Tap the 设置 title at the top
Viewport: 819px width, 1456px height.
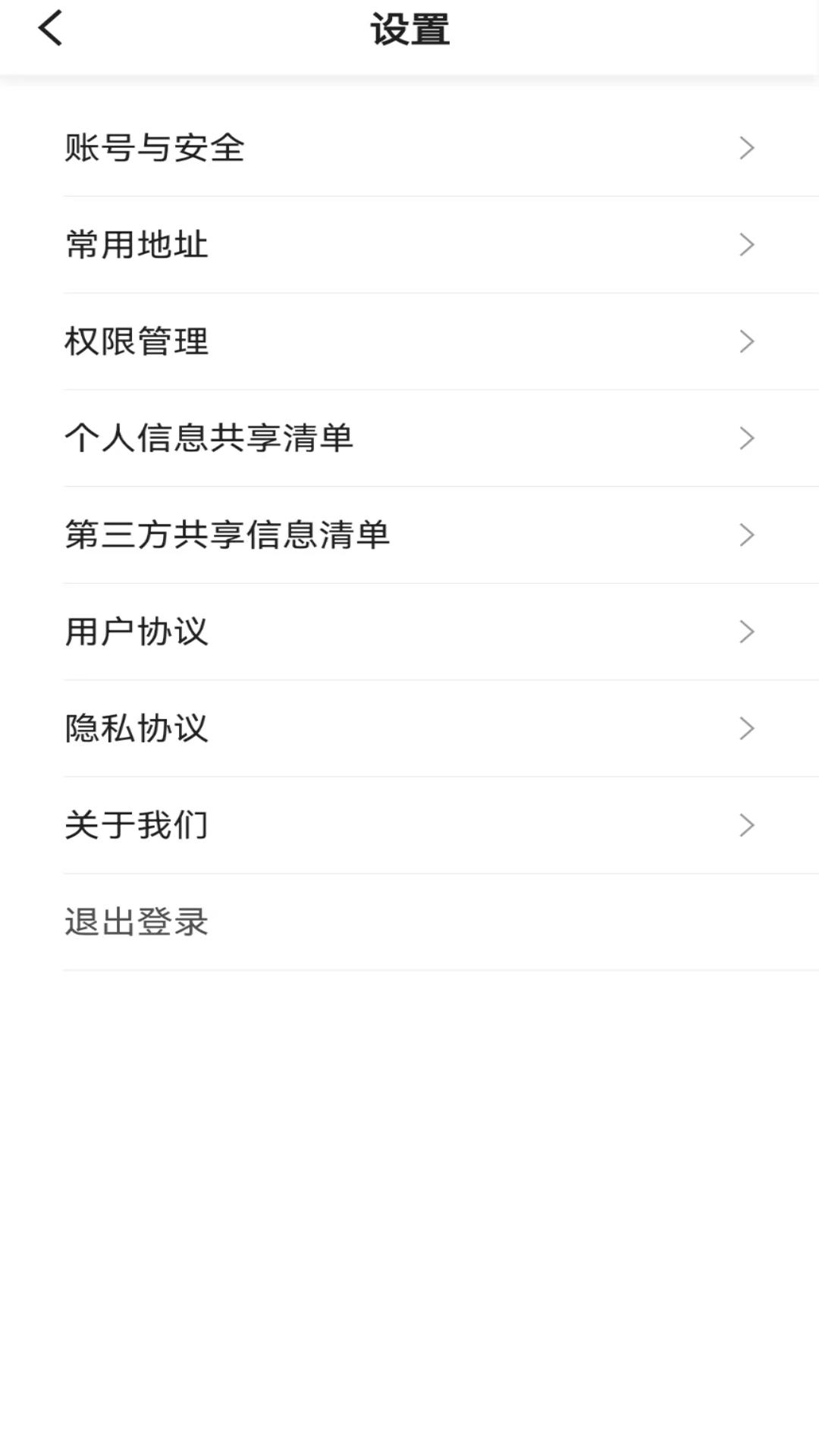pos(409,29)
